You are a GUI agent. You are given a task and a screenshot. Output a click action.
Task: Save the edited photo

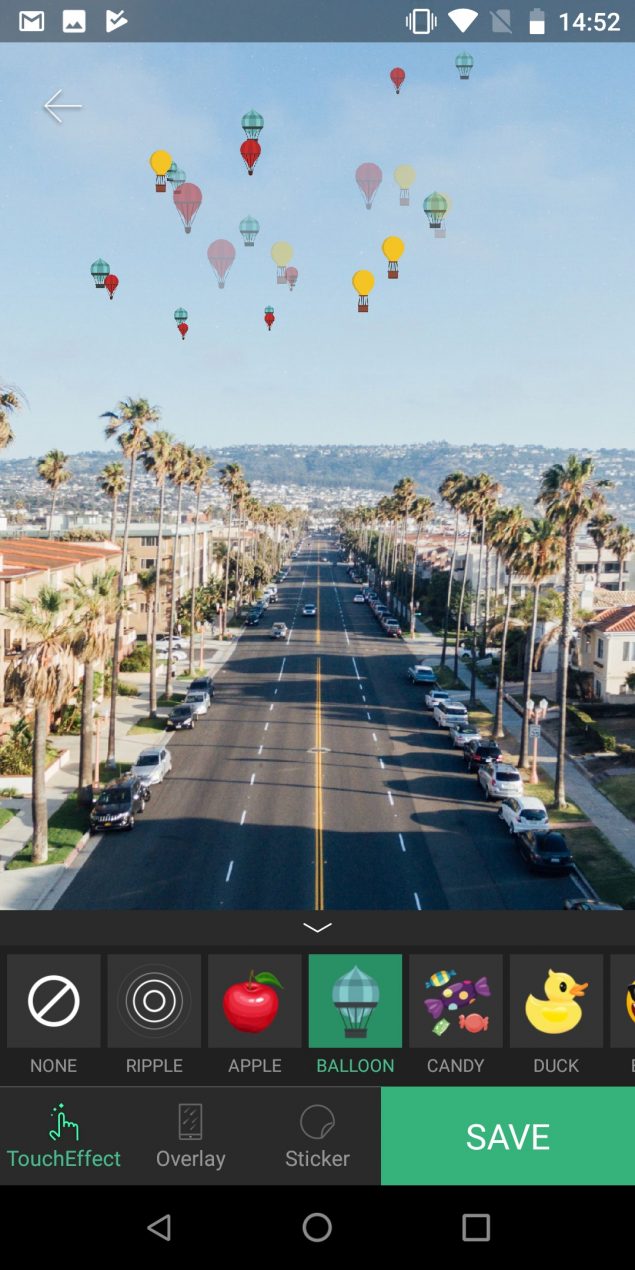[x=508, y=1136]
